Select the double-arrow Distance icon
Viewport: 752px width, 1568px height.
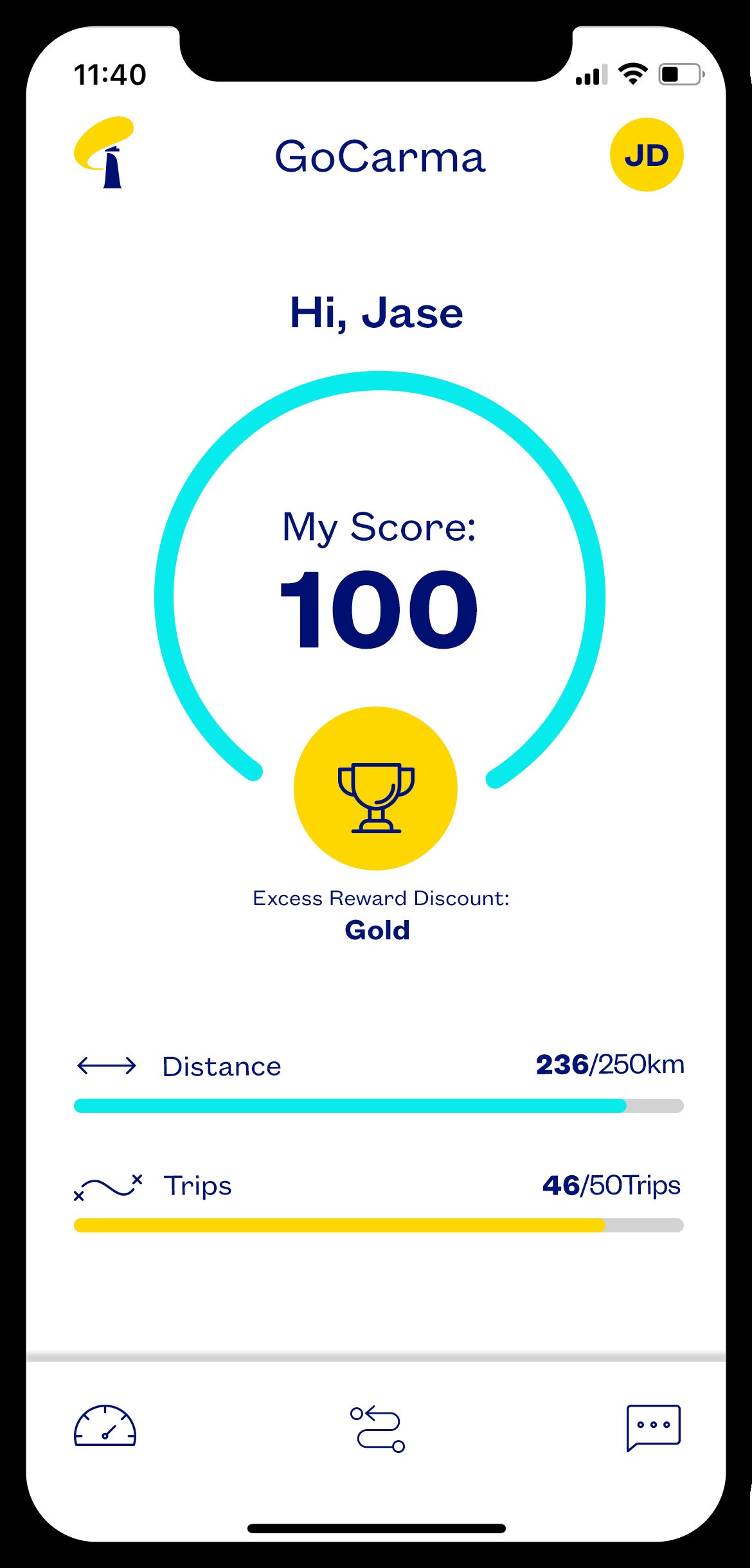click(107, 1064)
